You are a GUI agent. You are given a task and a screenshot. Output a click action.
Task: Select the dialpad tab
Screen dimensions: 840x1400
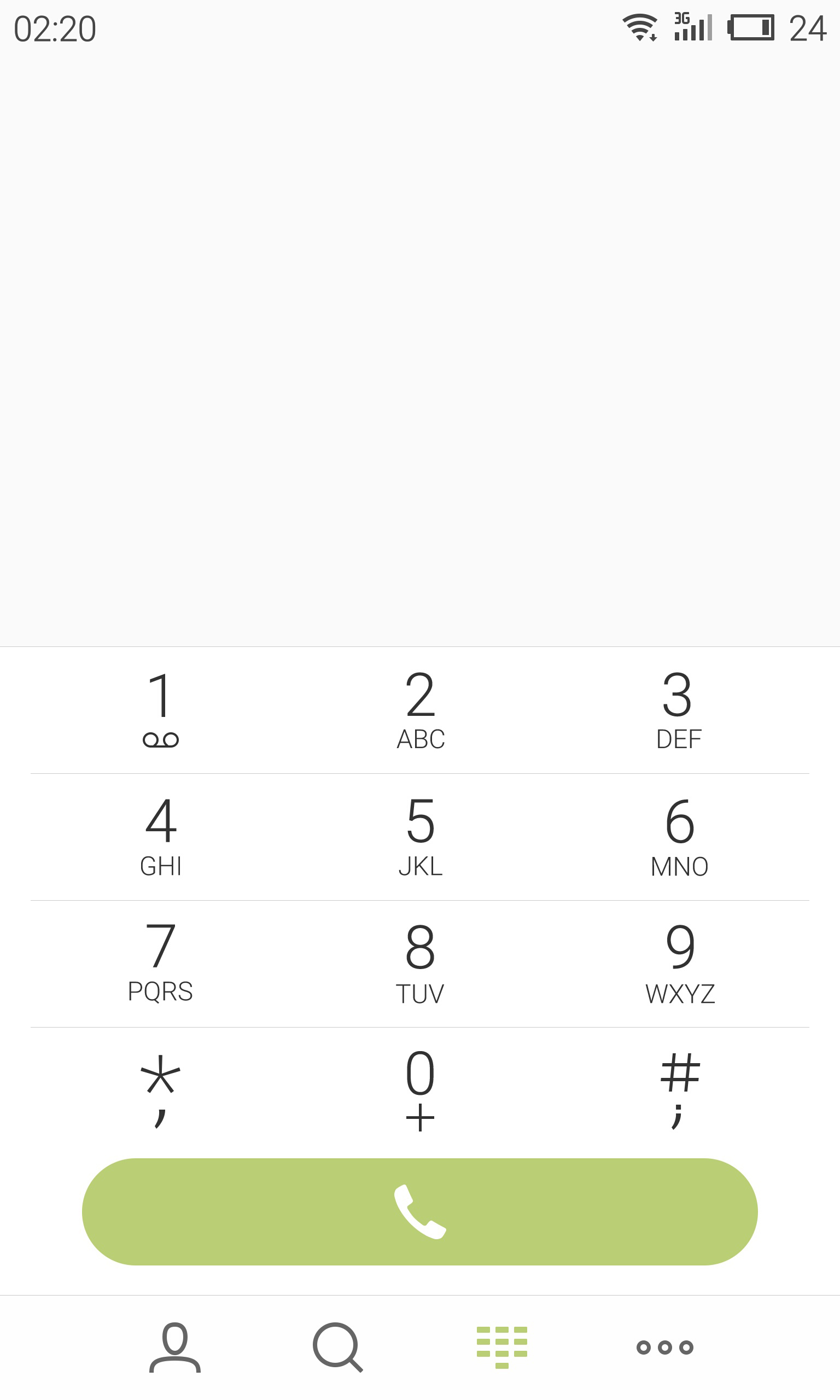501,1347
